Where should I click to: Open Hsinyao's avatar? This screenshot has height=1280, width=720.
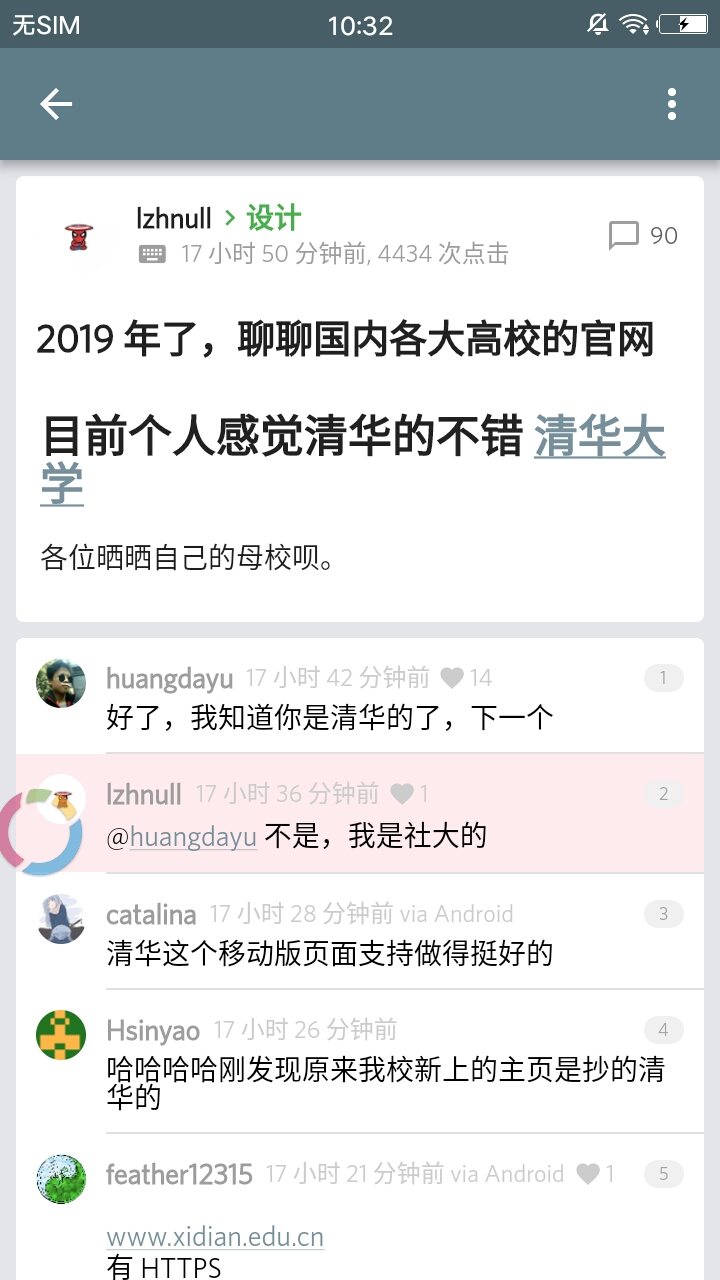(x=61, y=1035)
